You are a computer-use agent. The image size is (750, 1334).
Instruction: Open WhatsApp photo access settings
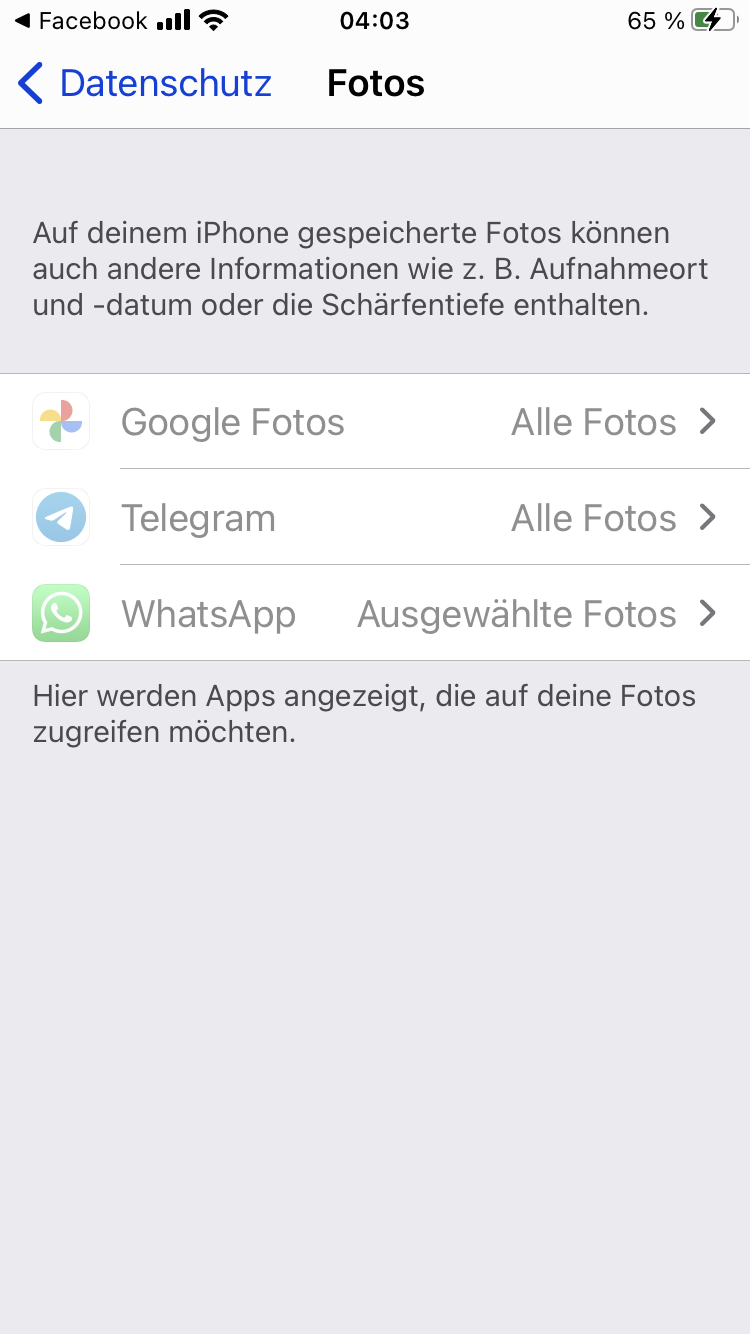375,613
